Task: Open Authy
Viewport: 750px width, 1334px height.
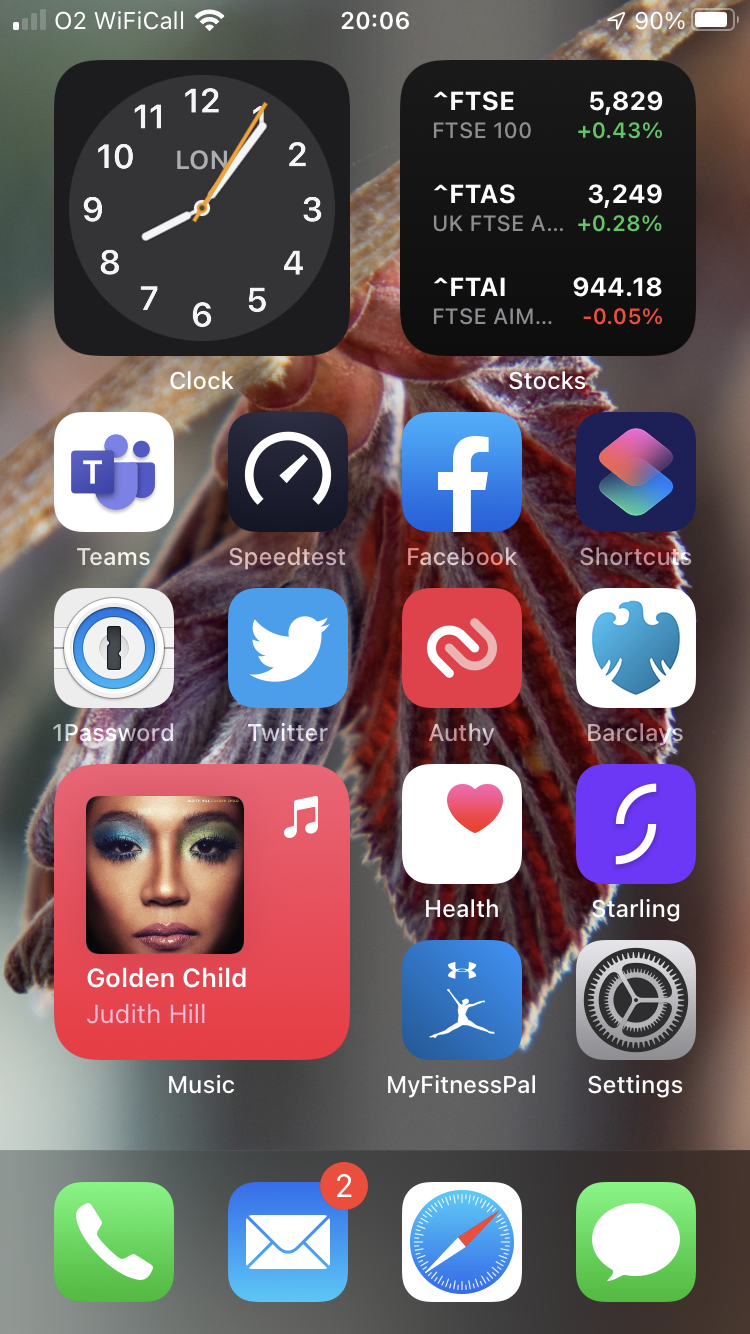Action: [462, 648]
